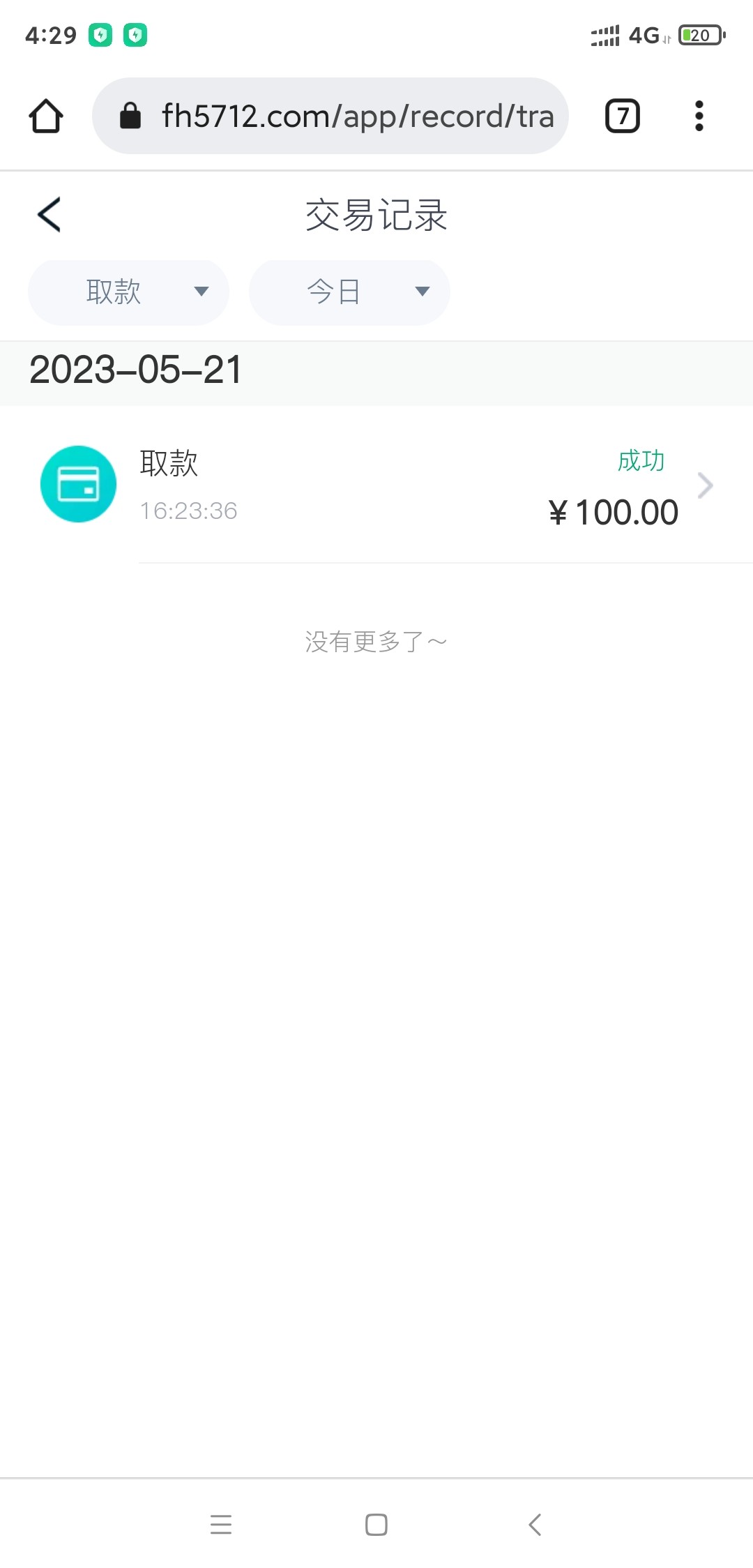Expand the 取款 transaction type dropdown
This screenshot has width=753, height=1568.
pos(128,292)
